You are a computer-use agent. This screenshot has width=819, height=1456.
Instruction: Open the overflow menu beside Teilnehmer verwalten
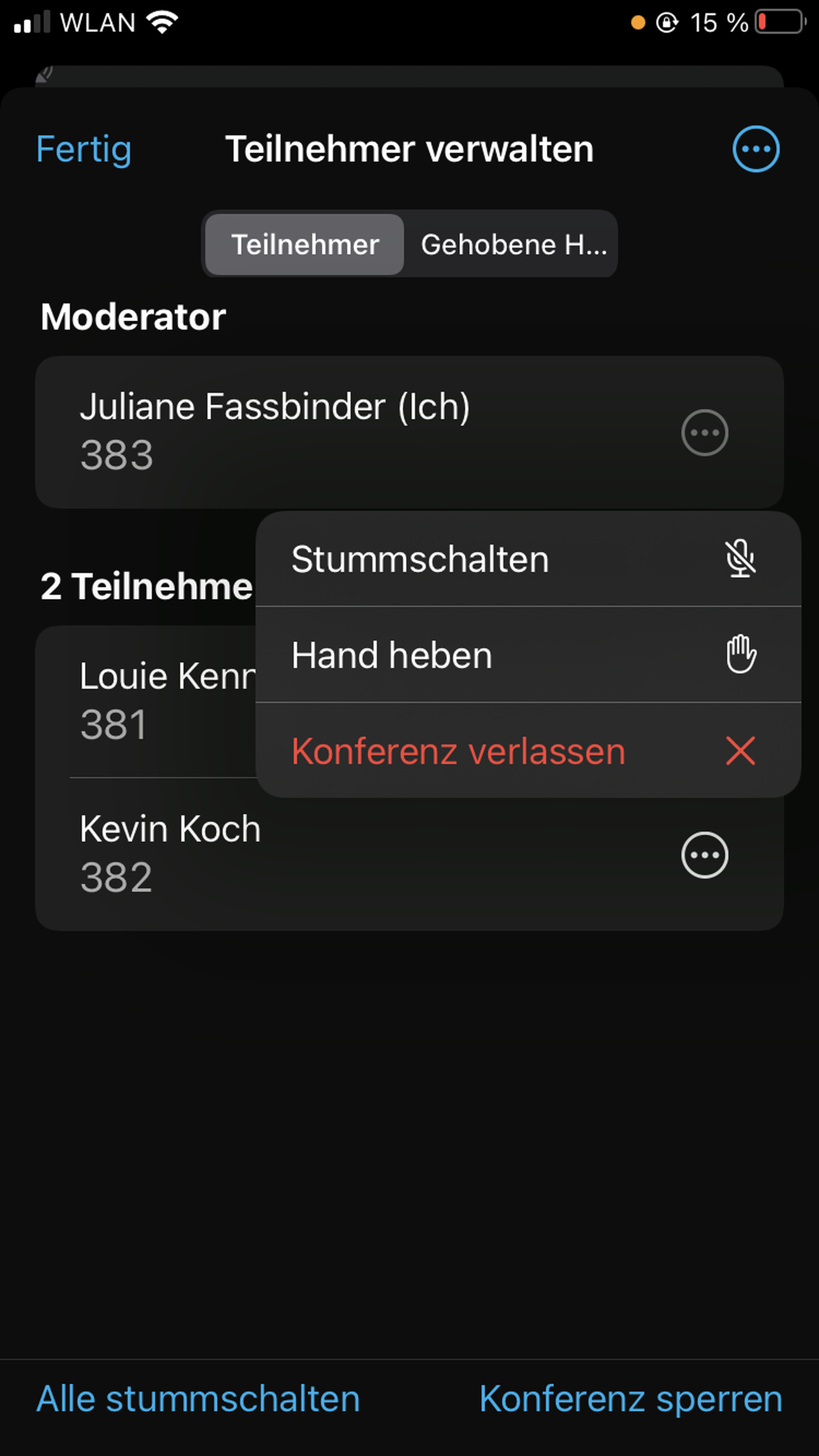[x=756, y=149]
